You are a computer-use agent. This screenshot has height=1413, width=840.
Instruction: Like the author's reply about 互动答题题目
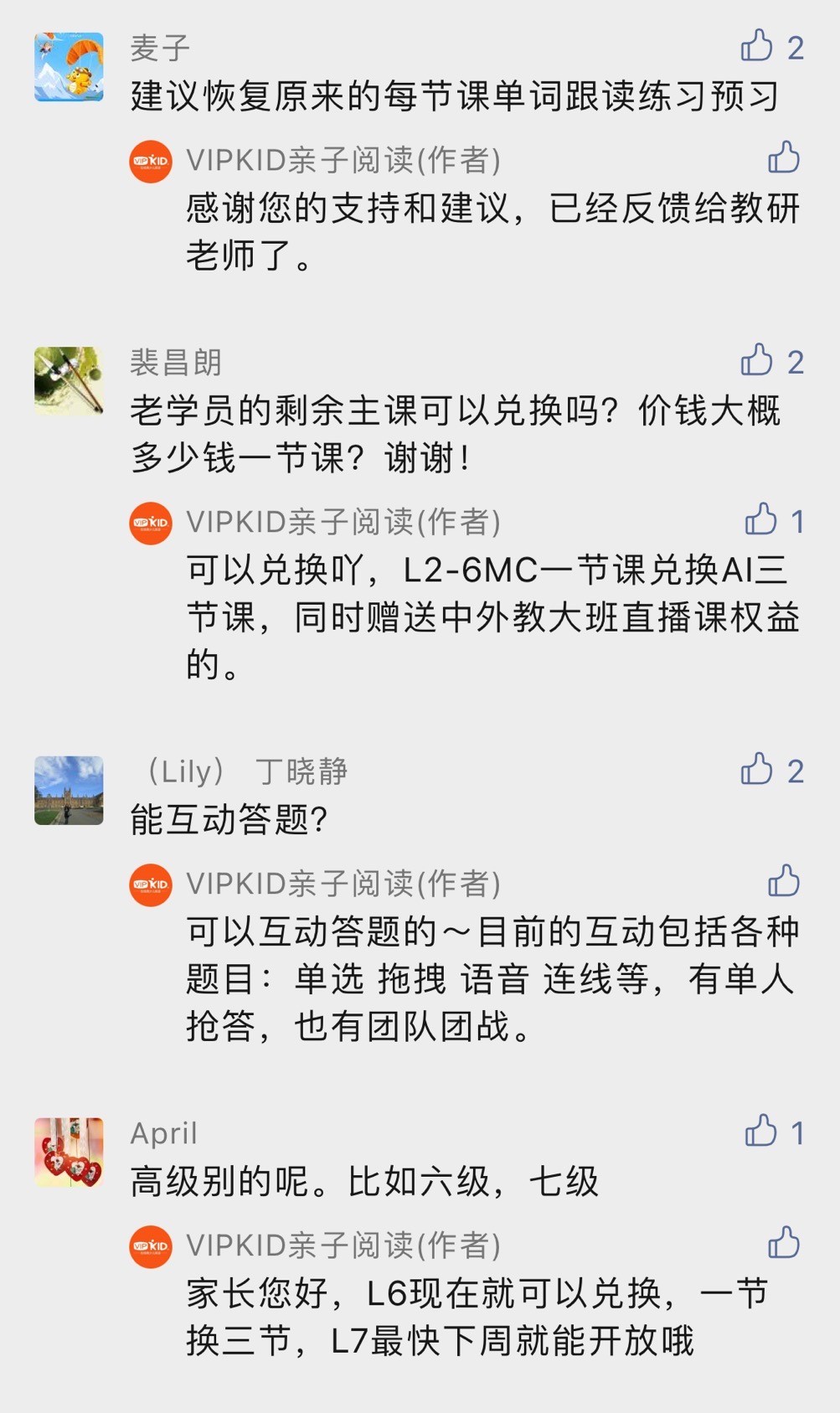coord(783,880)
